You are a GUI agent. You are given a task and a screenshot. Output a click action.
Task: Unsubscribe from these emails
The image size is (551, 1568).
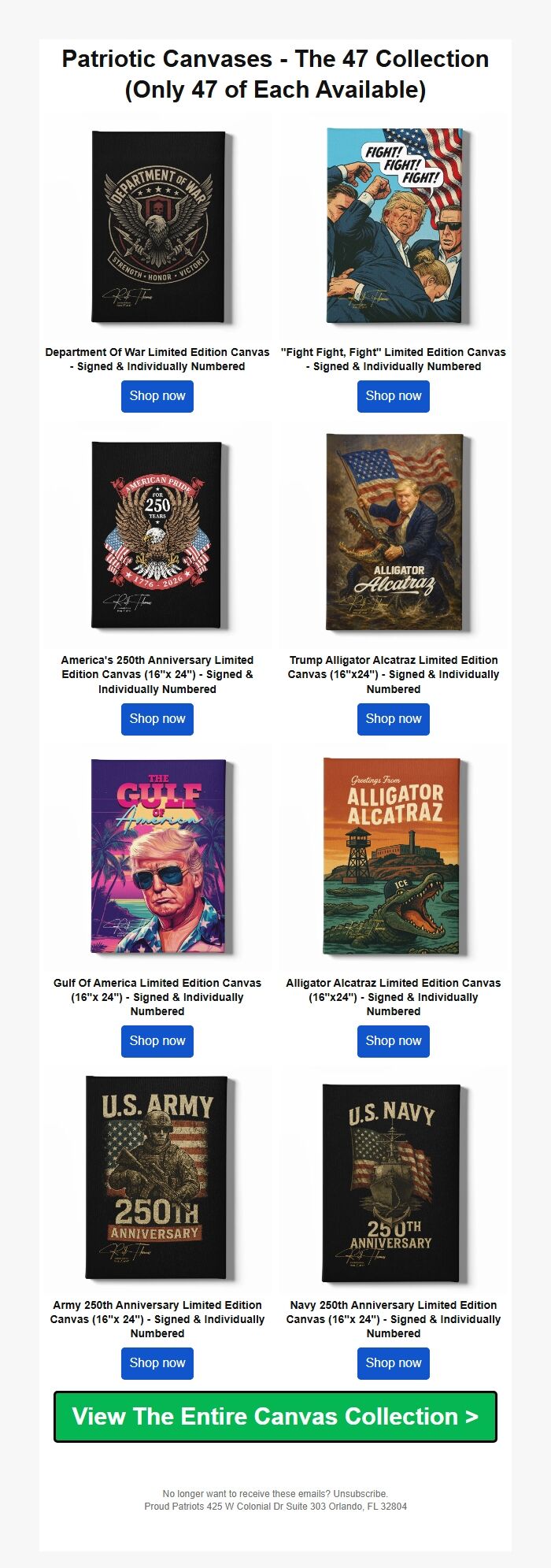click(x=360, y=1493)
